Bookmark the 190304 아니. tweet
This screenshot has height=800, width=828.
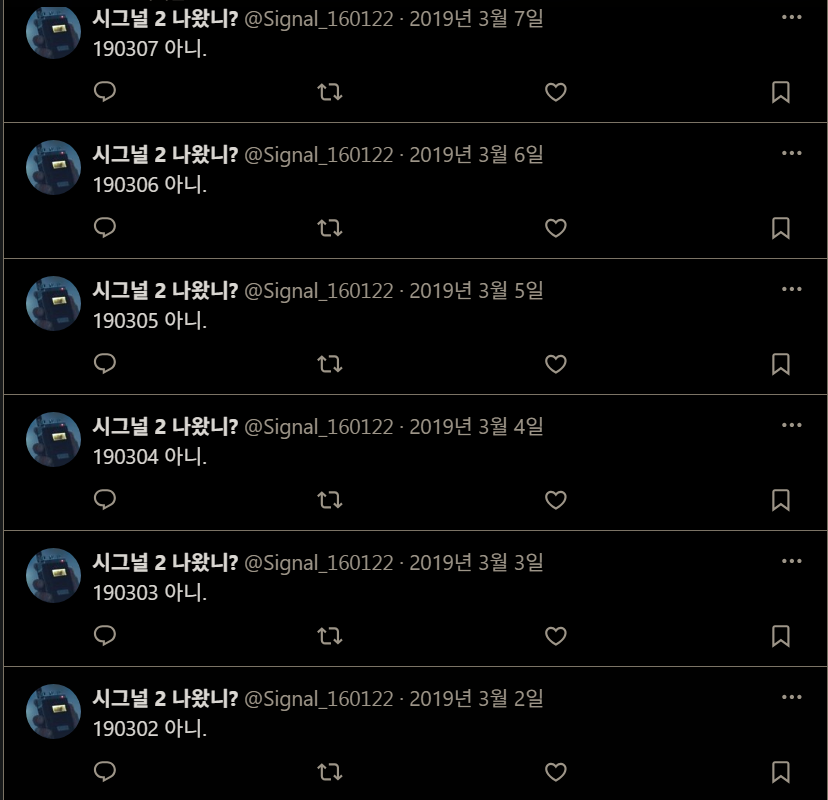point(781,500)
